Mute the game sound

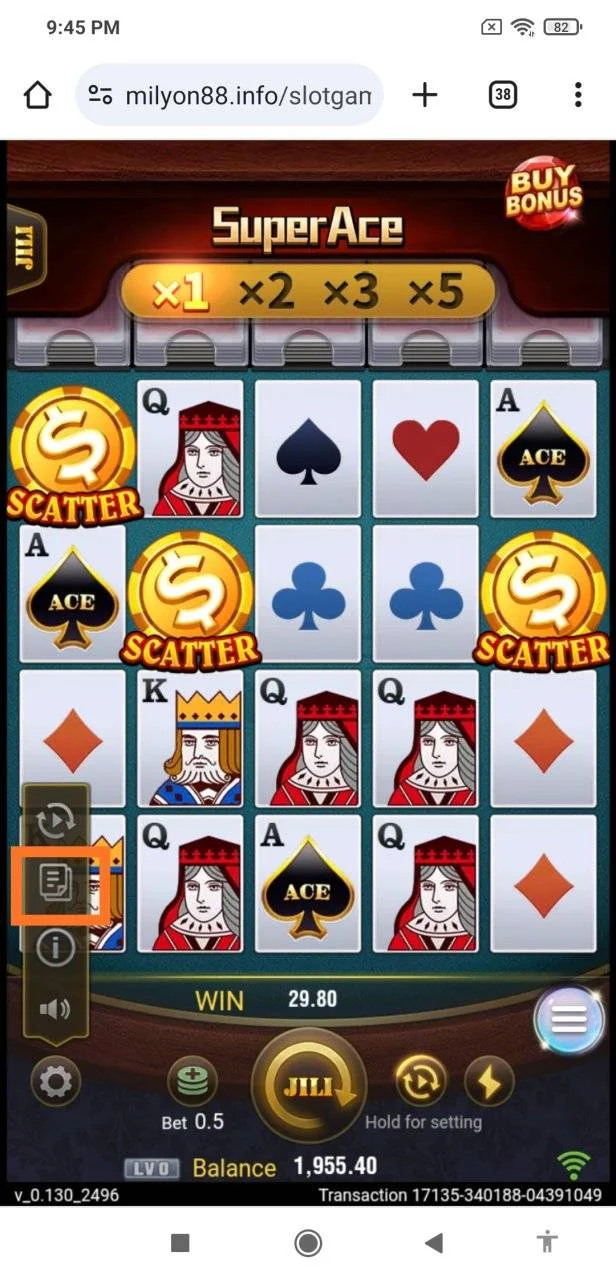pos(55,1009)
